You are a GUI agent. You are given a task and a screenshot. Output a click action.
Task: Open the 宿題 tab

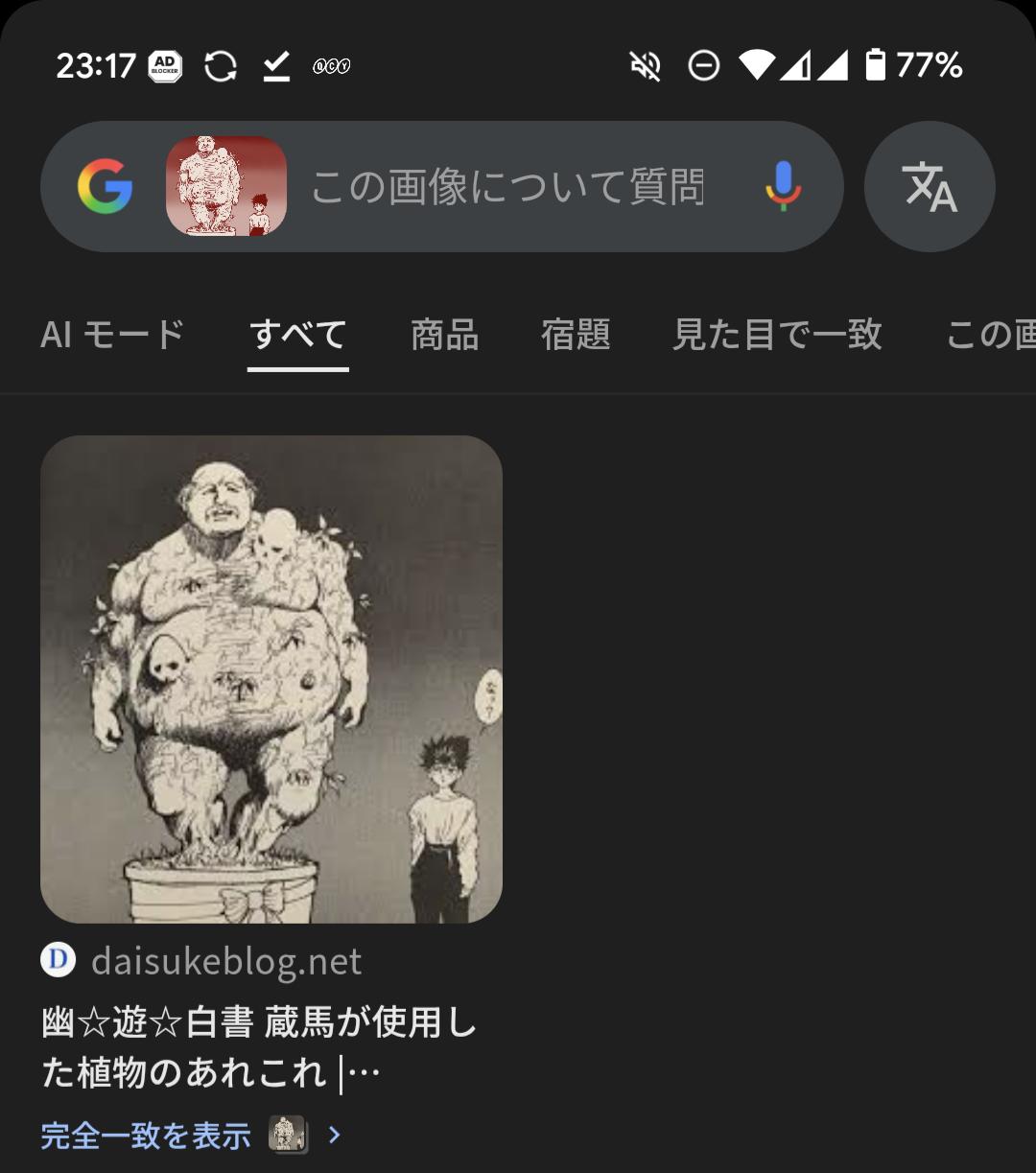point(576,335)
